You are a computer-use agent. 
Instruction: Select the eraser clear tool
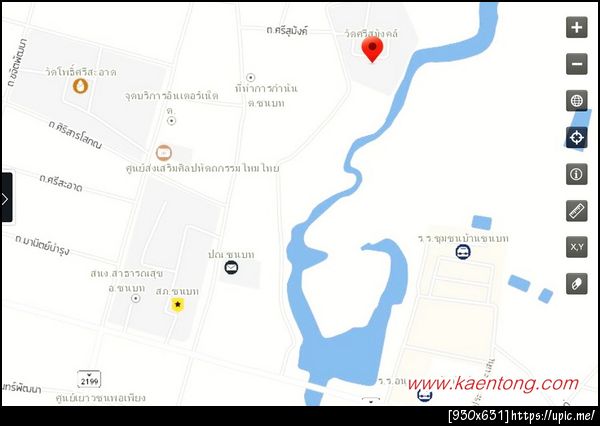coord(576,284)
